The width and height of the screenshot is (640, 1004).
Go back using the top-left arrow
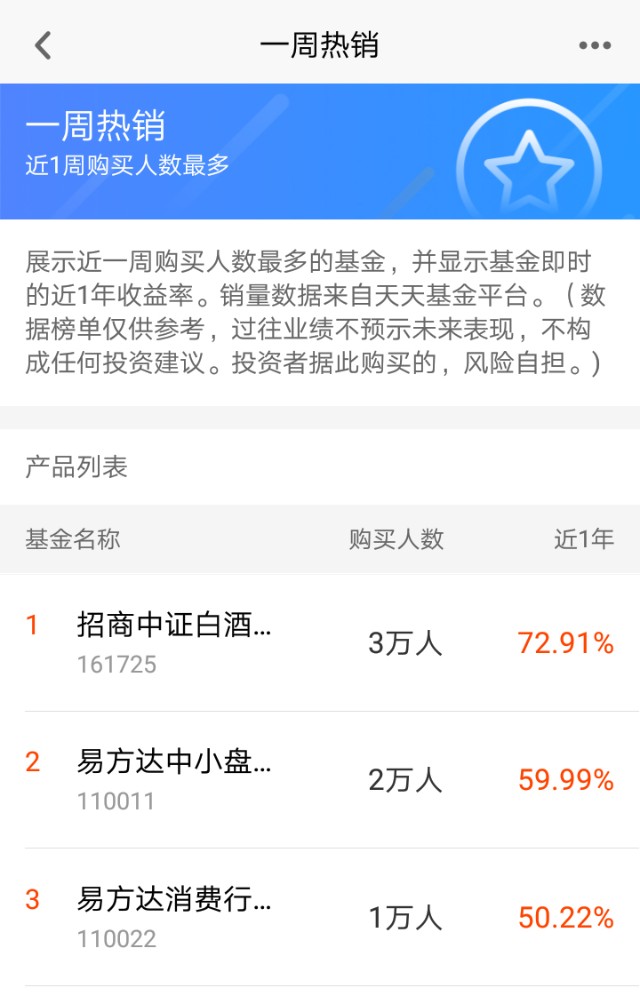42,45
